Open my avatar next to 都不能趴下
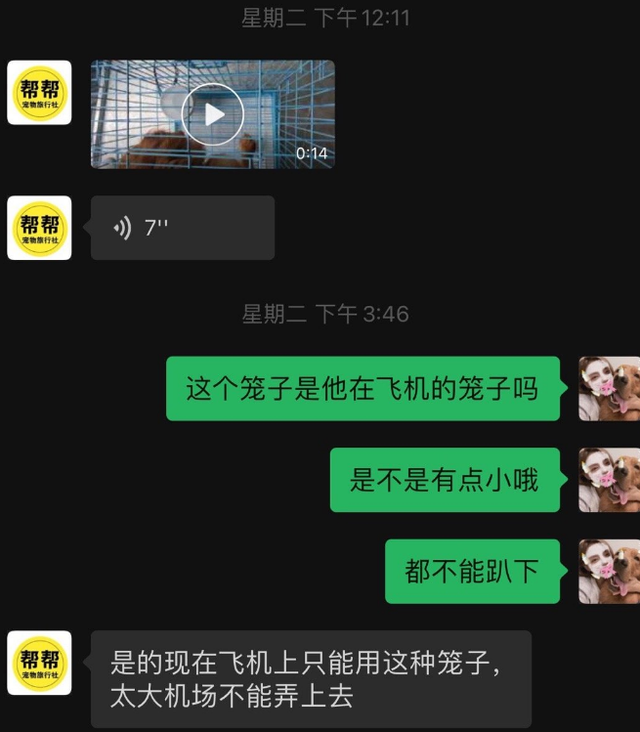This screenshot has height=732, width=640. 609,571
